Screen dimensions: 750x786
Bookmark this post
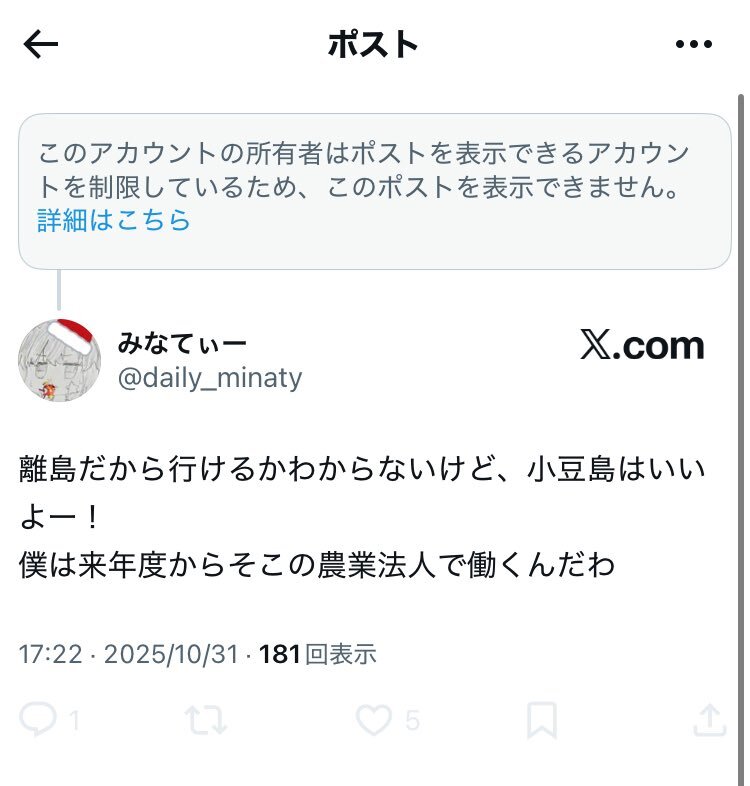541,719
